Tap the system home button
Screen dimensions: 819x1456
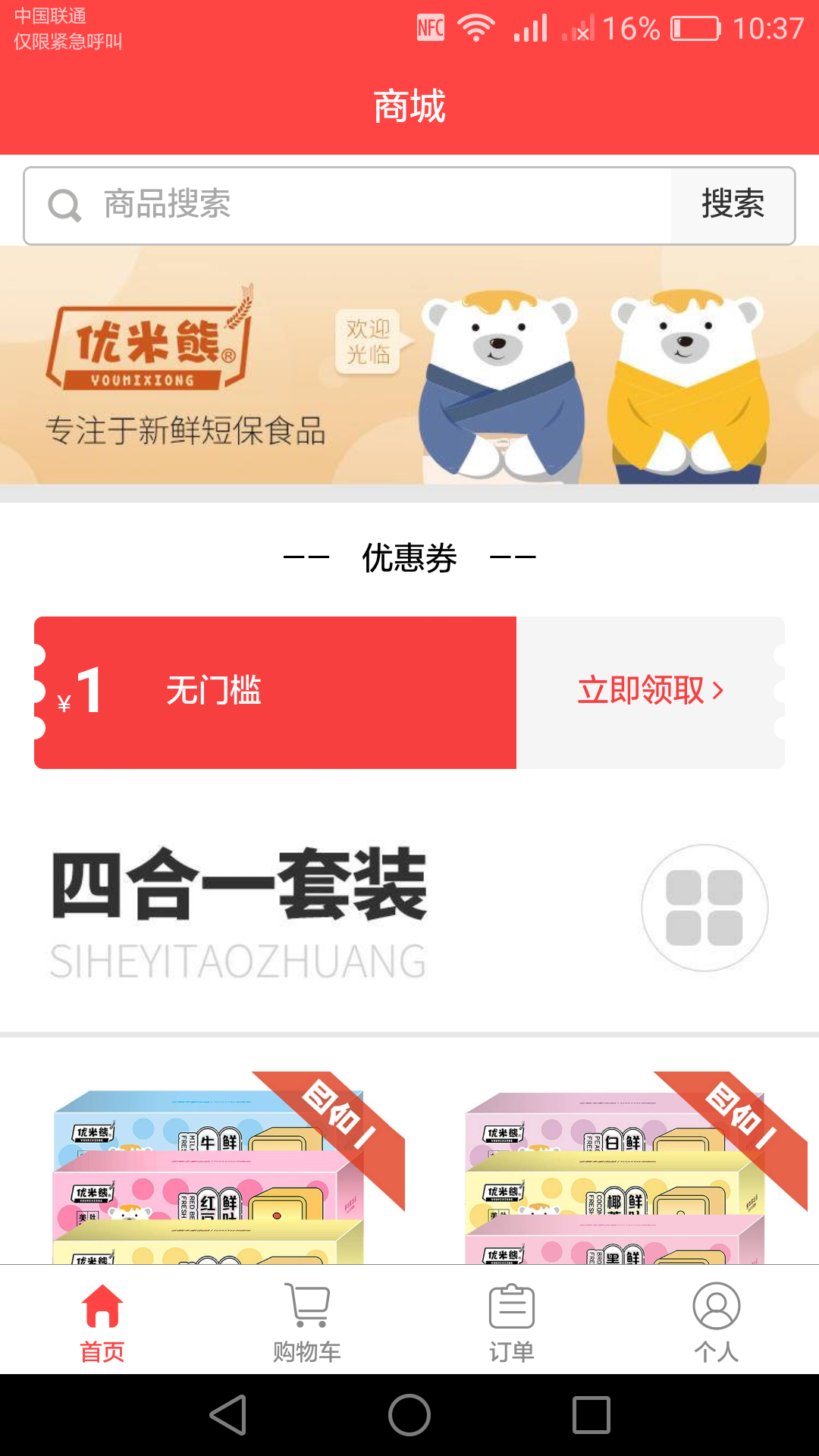pyautogui.click(x=409, y=1415)
